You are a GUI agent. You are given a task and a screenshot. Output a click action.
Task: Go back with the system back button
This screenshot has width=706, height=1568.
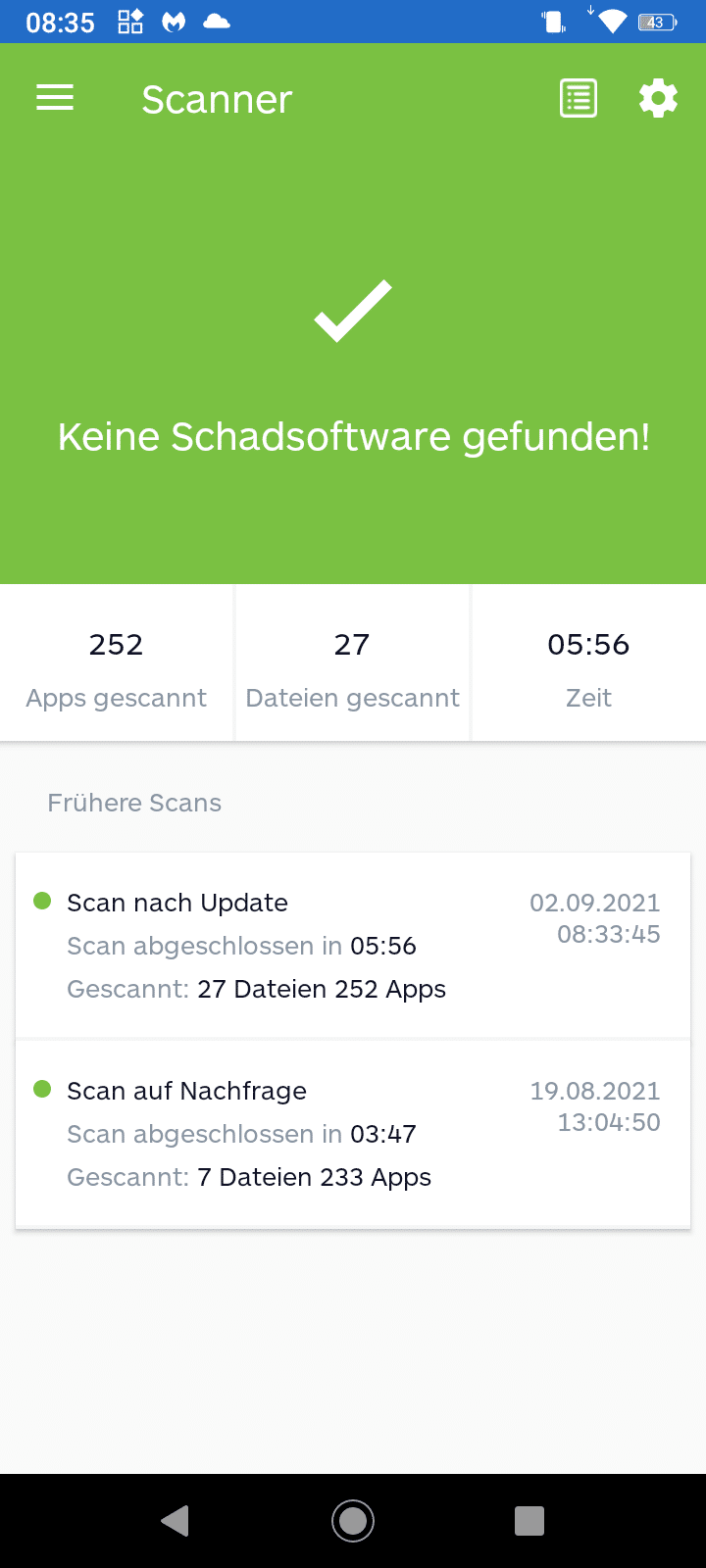[176, 1521]
